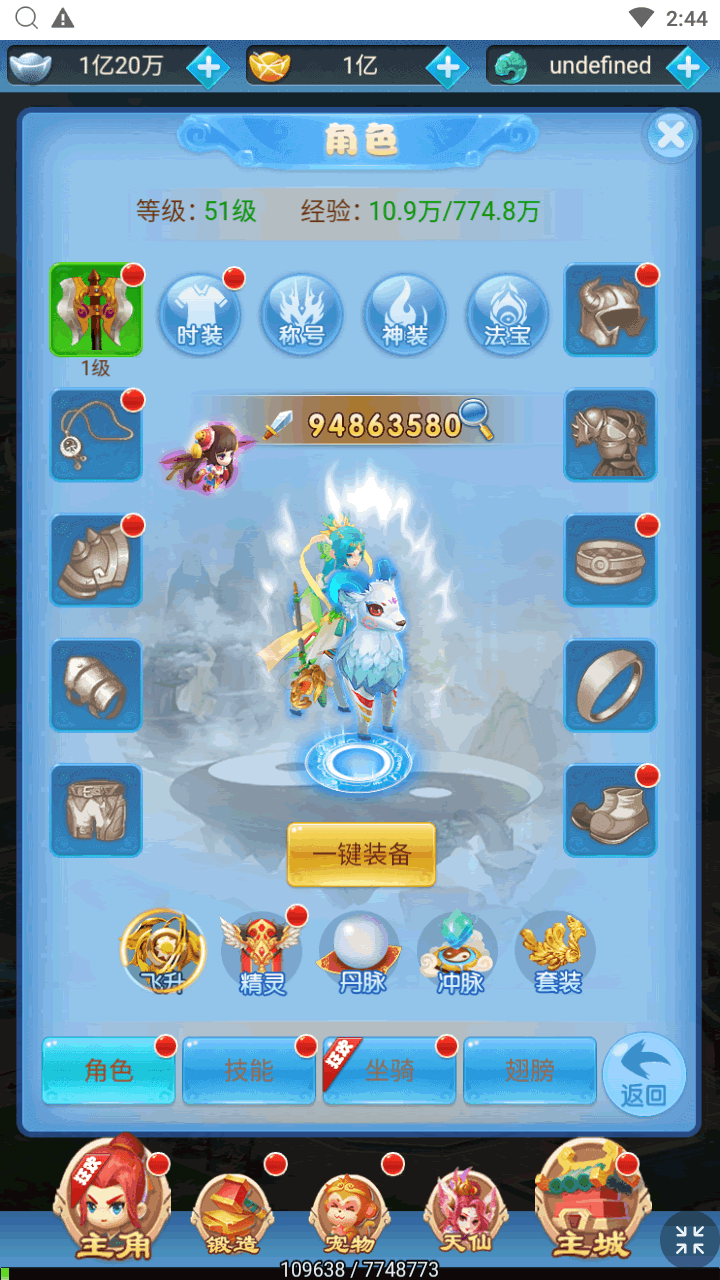Screen dimensions: 720x1280
Task: Switch to the 坐骑 mount tab
Action: 390,1070
